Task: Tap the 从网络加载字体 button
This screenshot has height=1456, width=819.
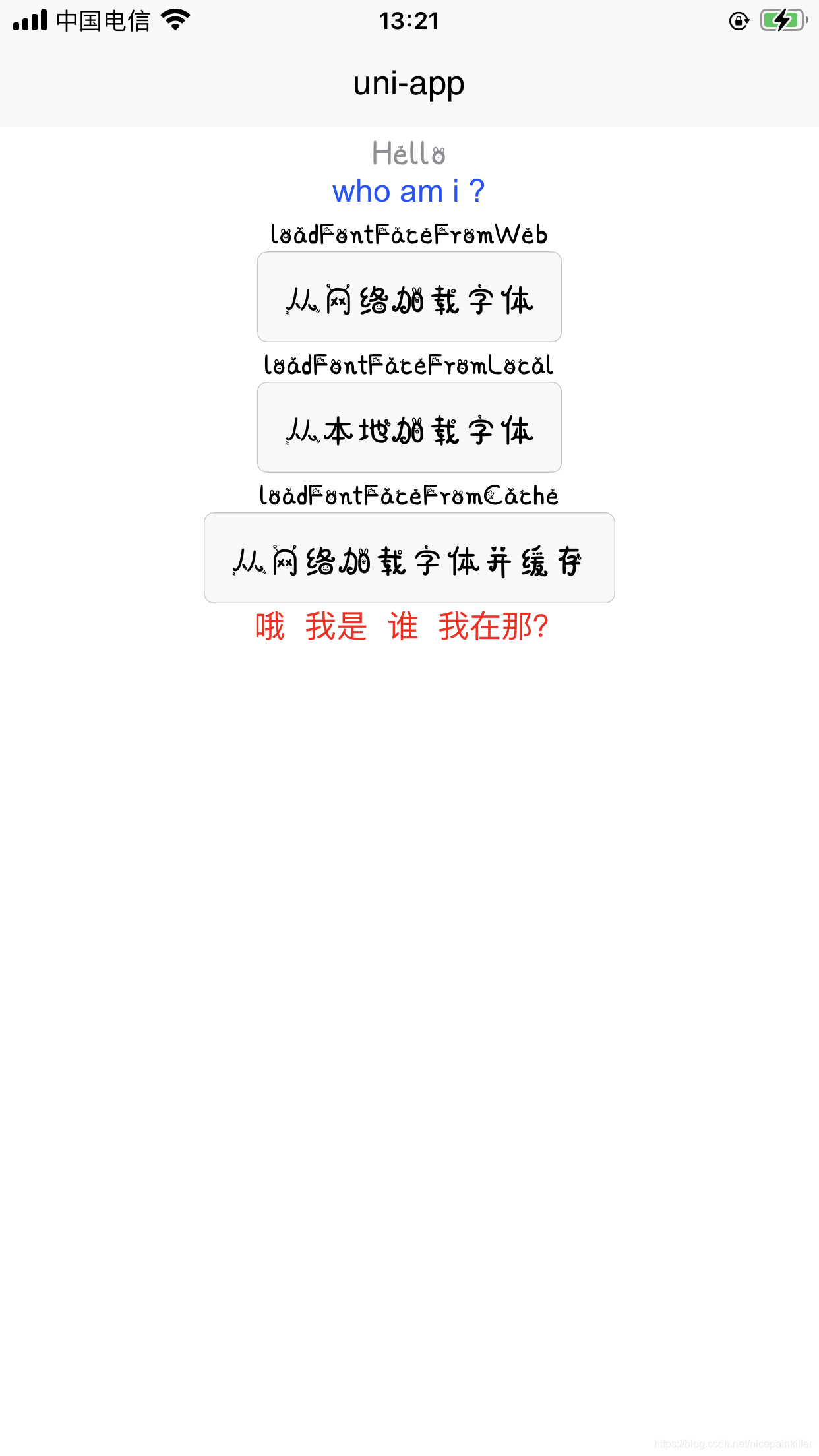Action: 409,297
